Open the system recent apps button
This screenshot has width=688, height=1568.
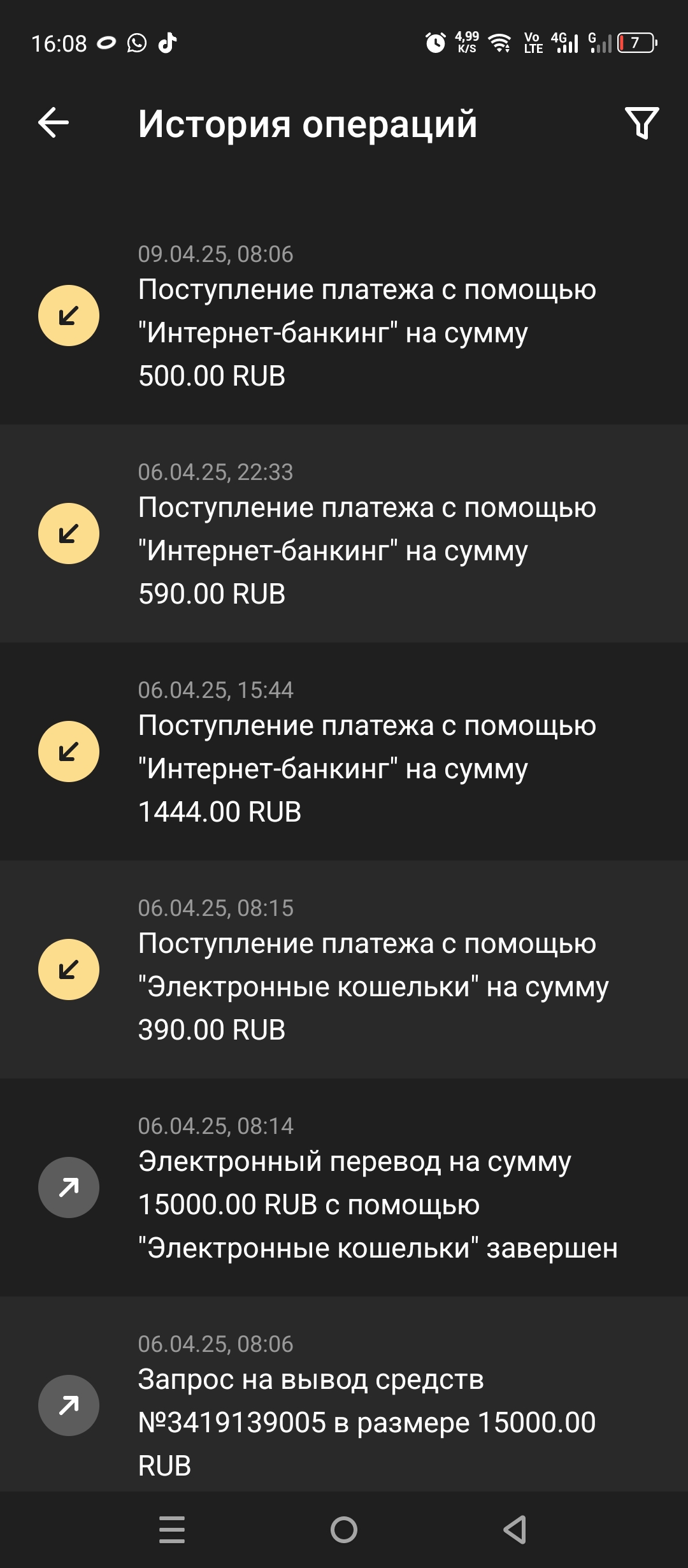(172, 1530)
